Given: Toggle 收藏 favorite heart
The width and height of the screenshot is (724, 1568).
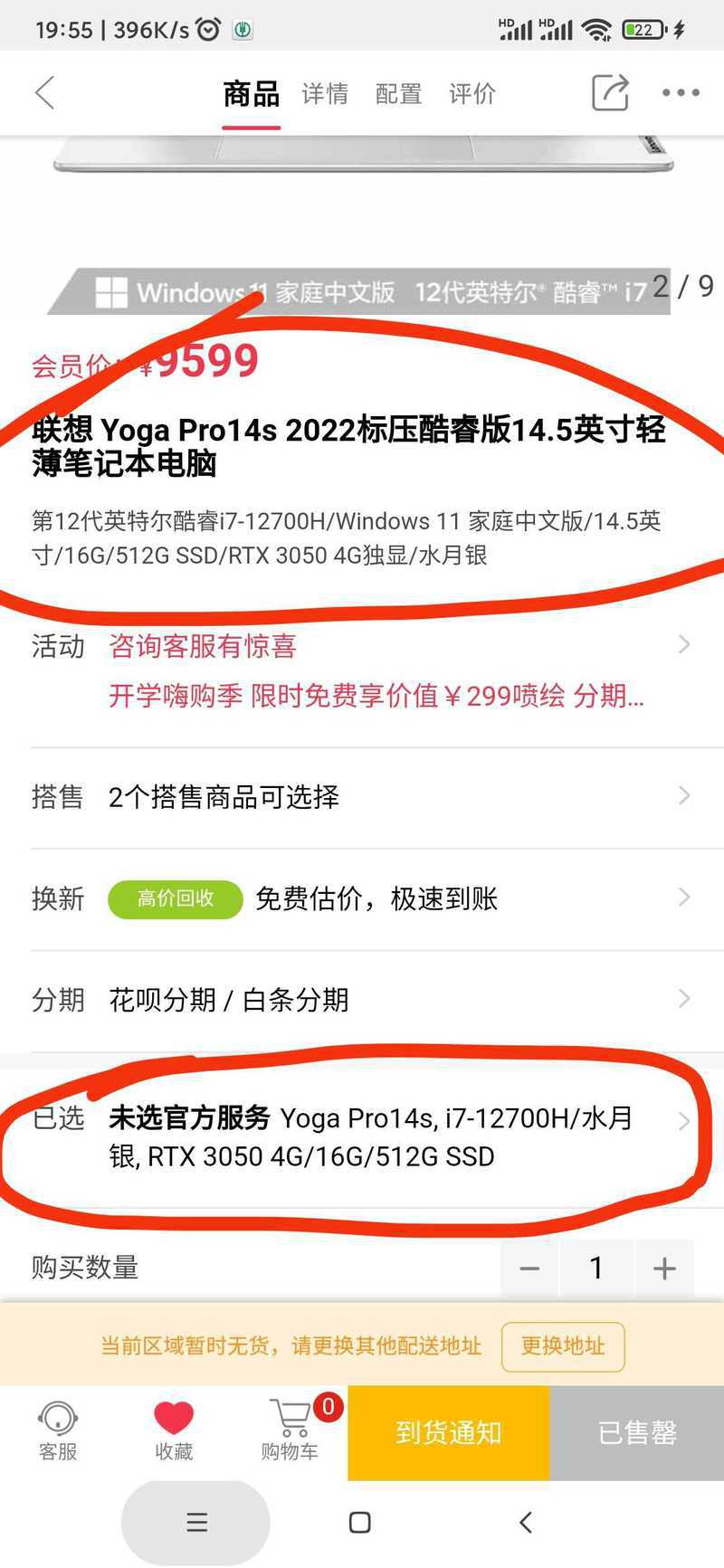Looking at the screenshot, I should [x=174, y=1431].
